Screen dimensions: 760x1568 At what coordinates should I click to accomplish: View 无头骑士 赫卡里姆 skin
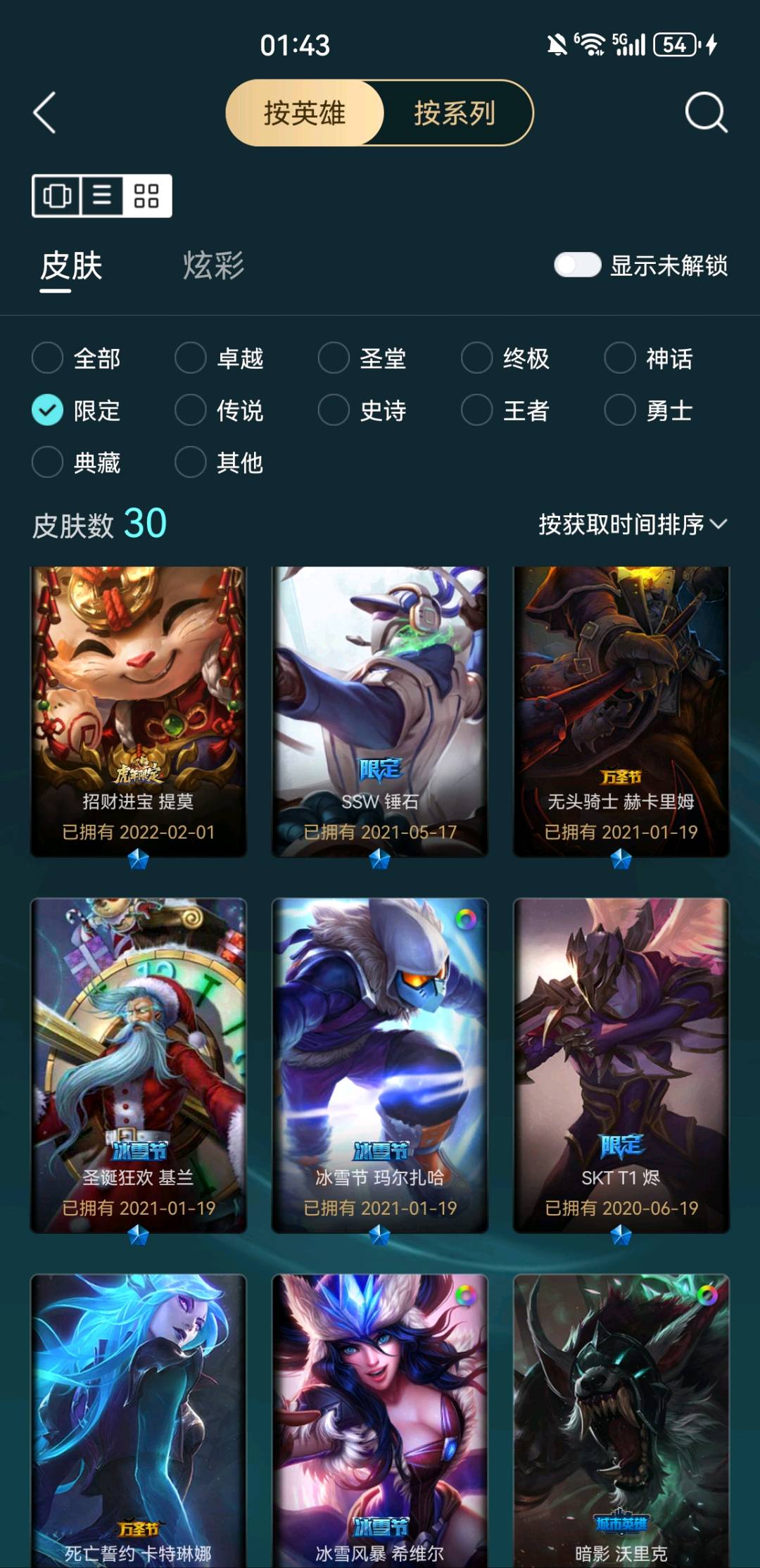click(x=621, y=711)
